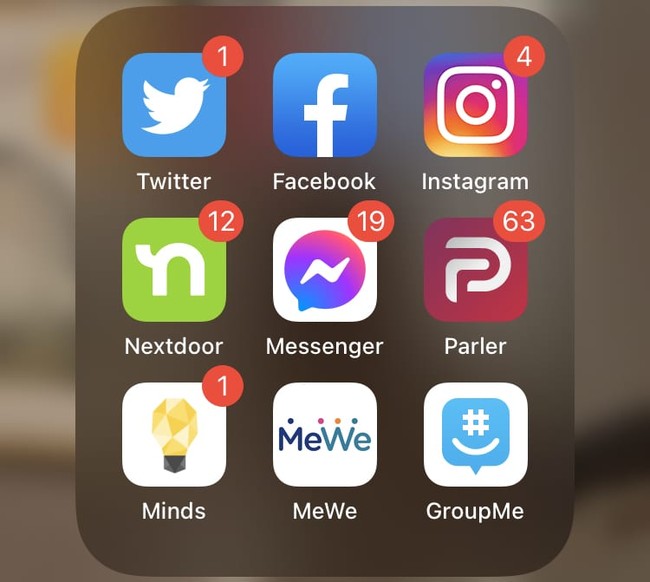The image size is (650, 582).
Task: Open the Twitter app
Action: (x=174, y=105)
